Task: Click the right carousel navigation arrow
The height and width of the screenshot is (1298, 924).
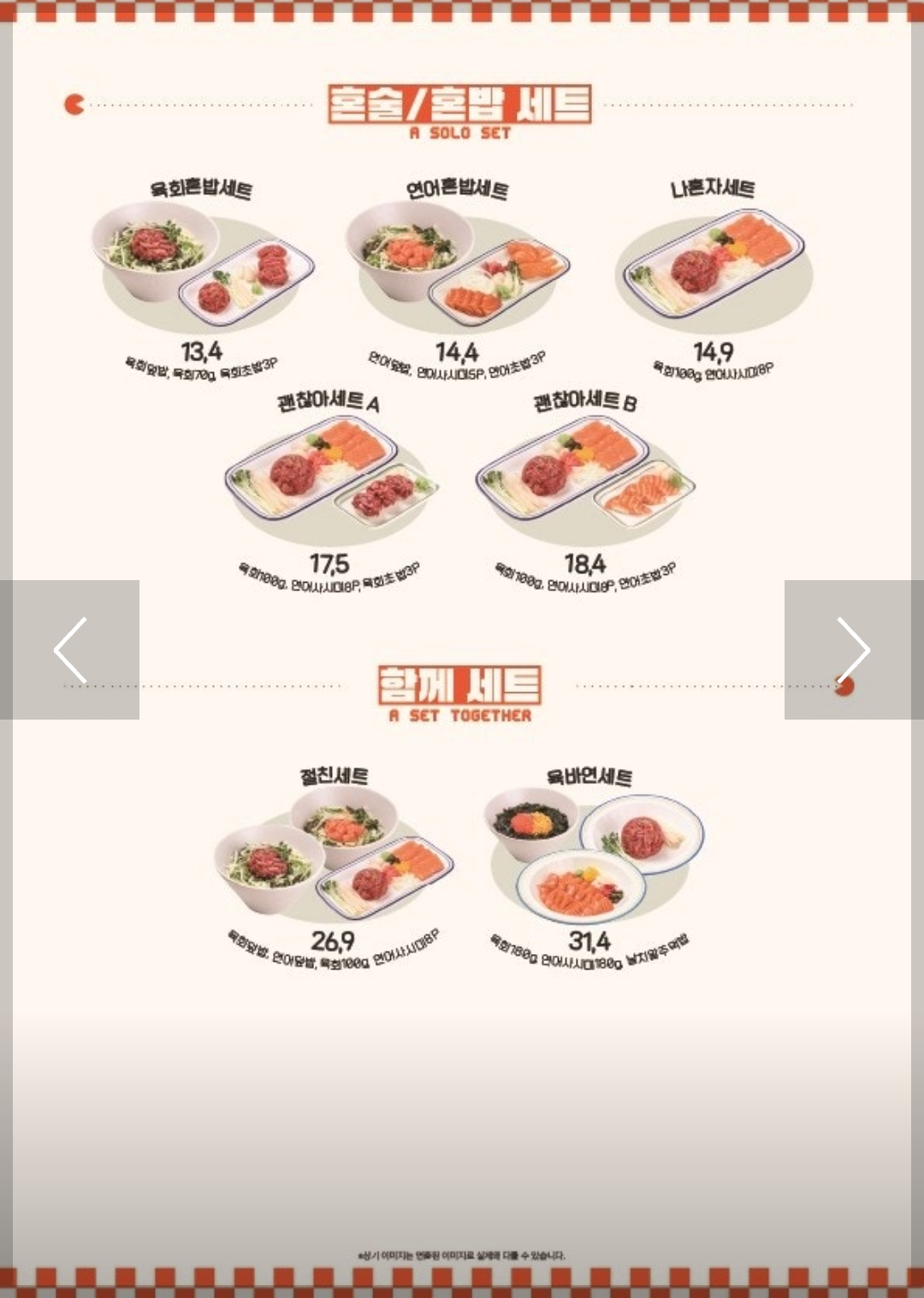Action: pyautogui.click(x=853, y=650)
